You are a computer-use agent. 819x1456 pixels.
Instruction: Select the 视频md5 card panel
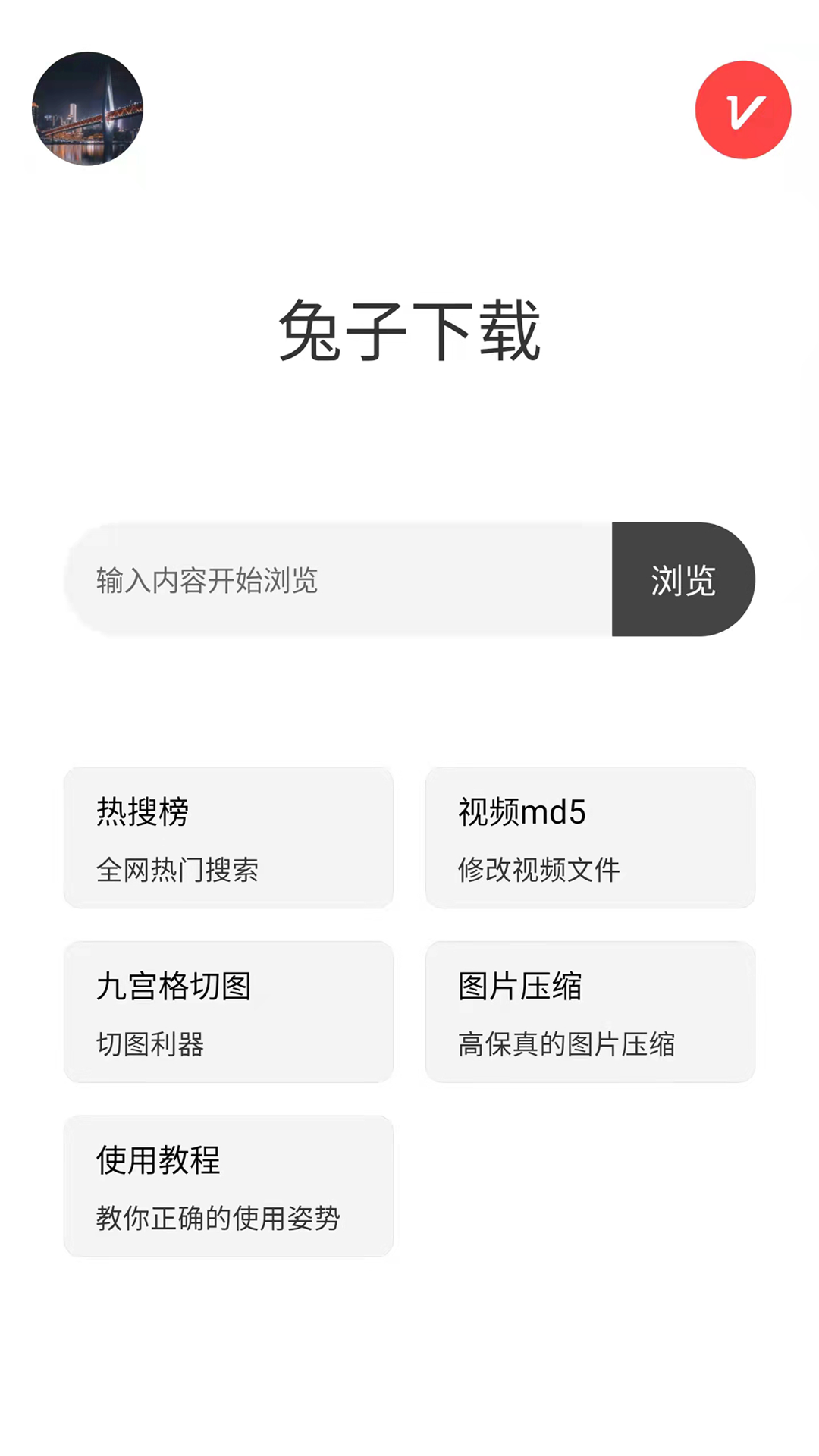[590, 838]
